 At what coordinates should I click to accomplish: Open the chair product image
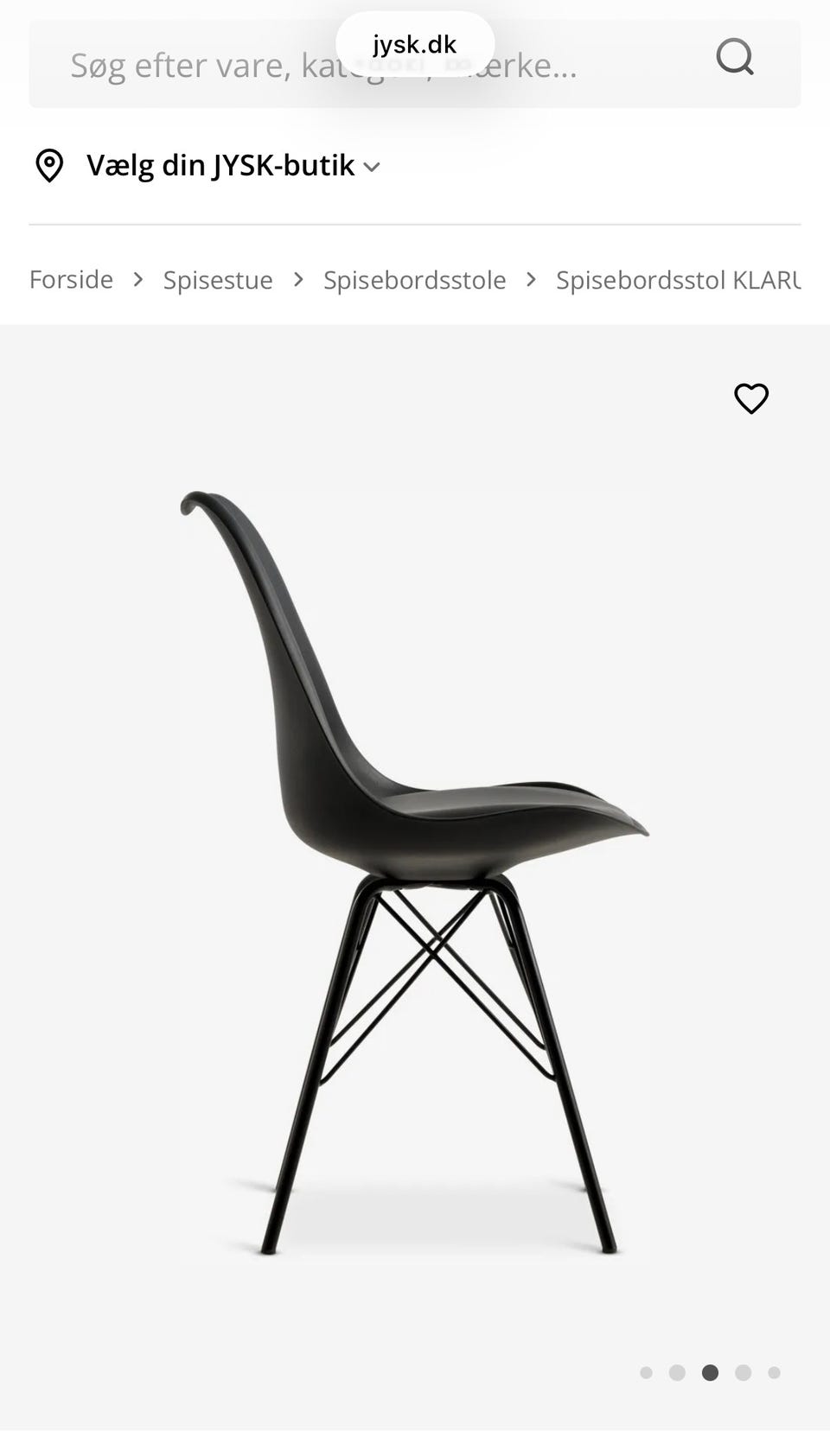pyautogui.click(x=415, y=873)
